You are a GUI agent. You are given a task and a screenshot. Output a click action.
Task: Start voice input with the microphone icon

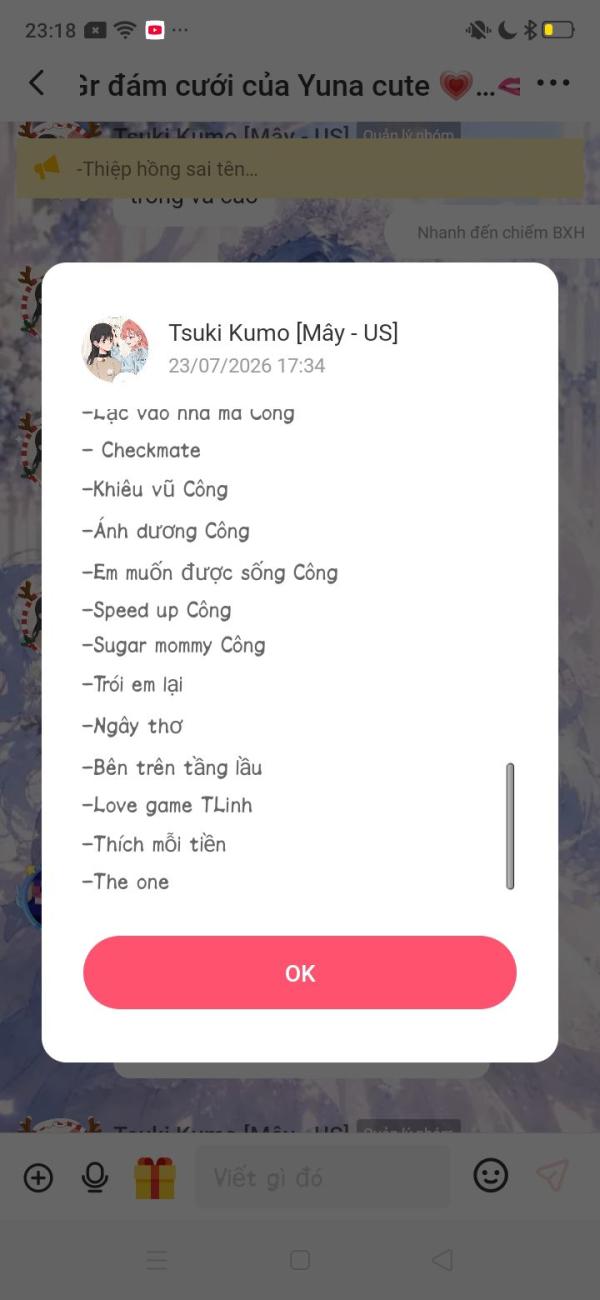[x=95, y=1178]
